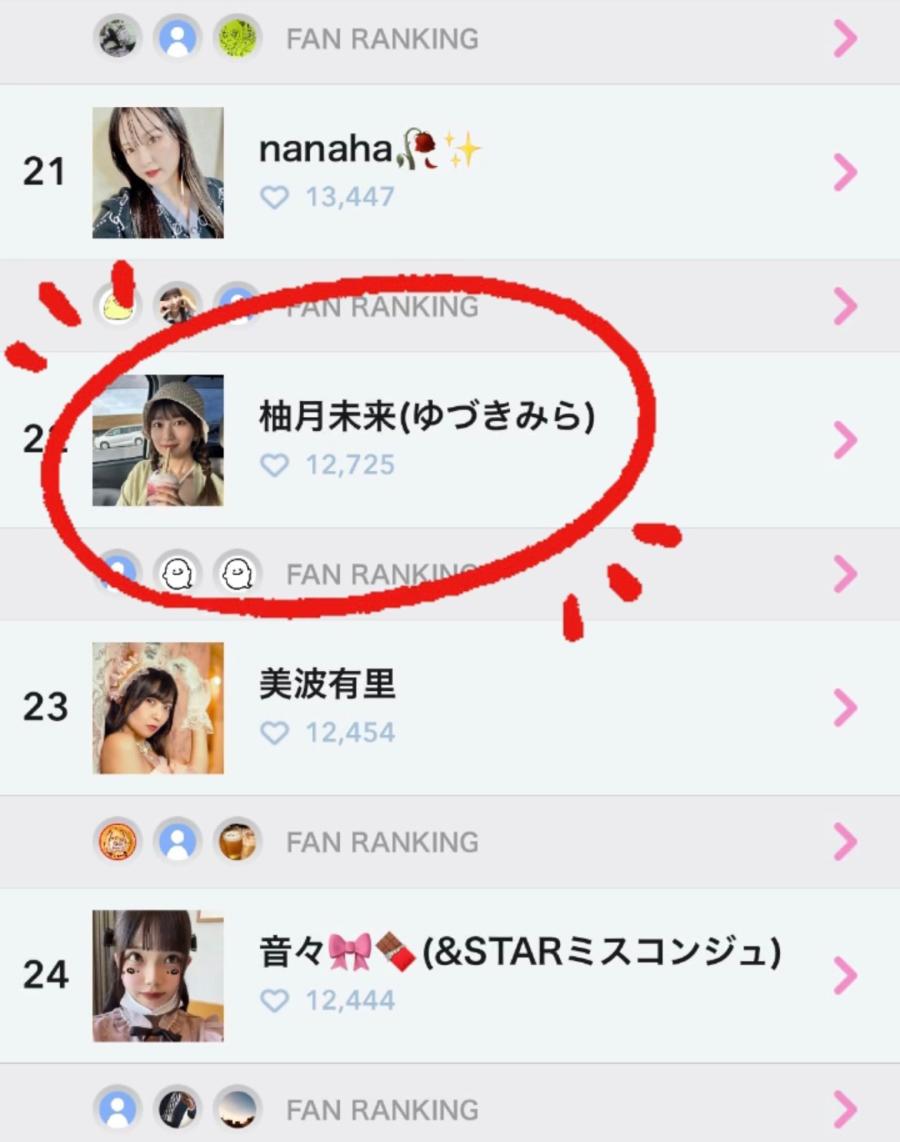The height and width of the screenshot is (1142, 900).
Task: Show the FAN RANKING under nanaha's entry
Action: [x=450, y=306]
